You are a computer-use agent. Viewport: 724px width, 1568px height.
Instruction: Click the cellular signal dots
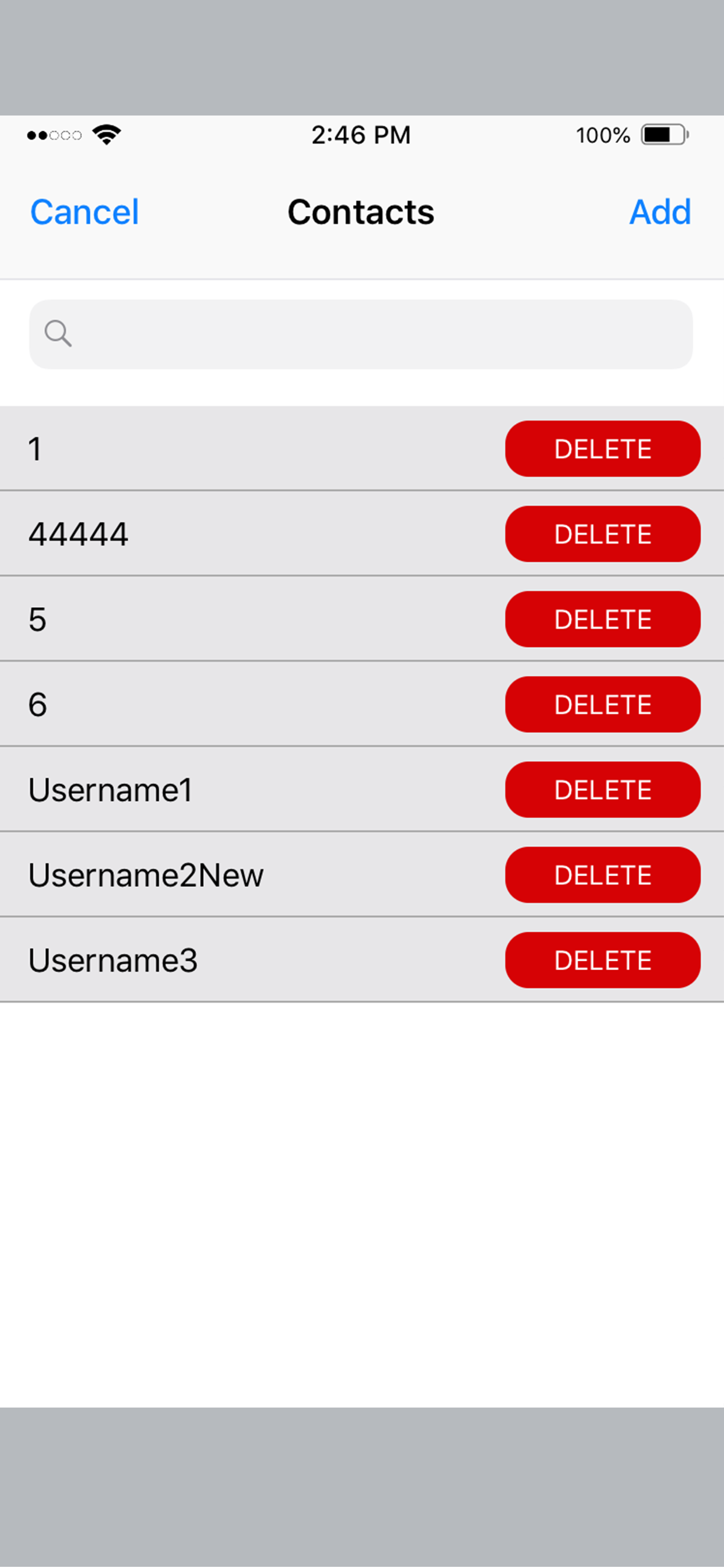pyautogui.click(x=54, y=136)
